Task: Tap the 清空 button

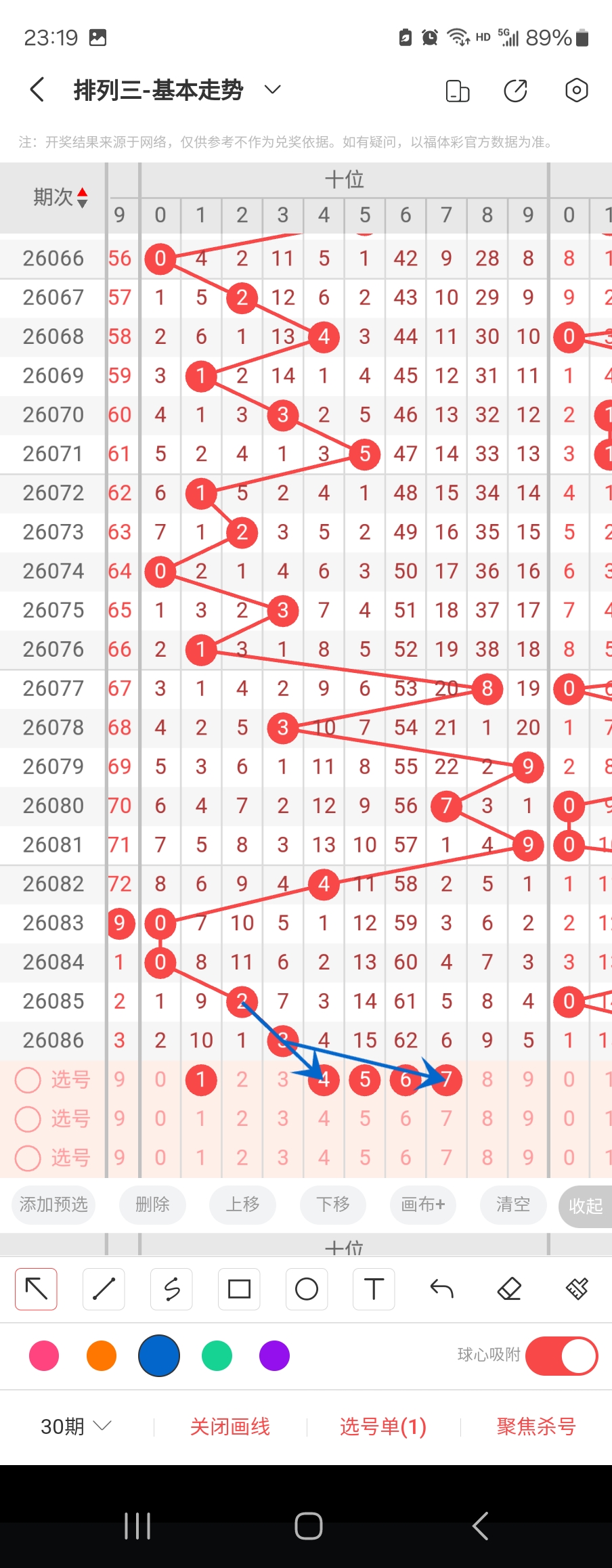Action: [512, 1204]
